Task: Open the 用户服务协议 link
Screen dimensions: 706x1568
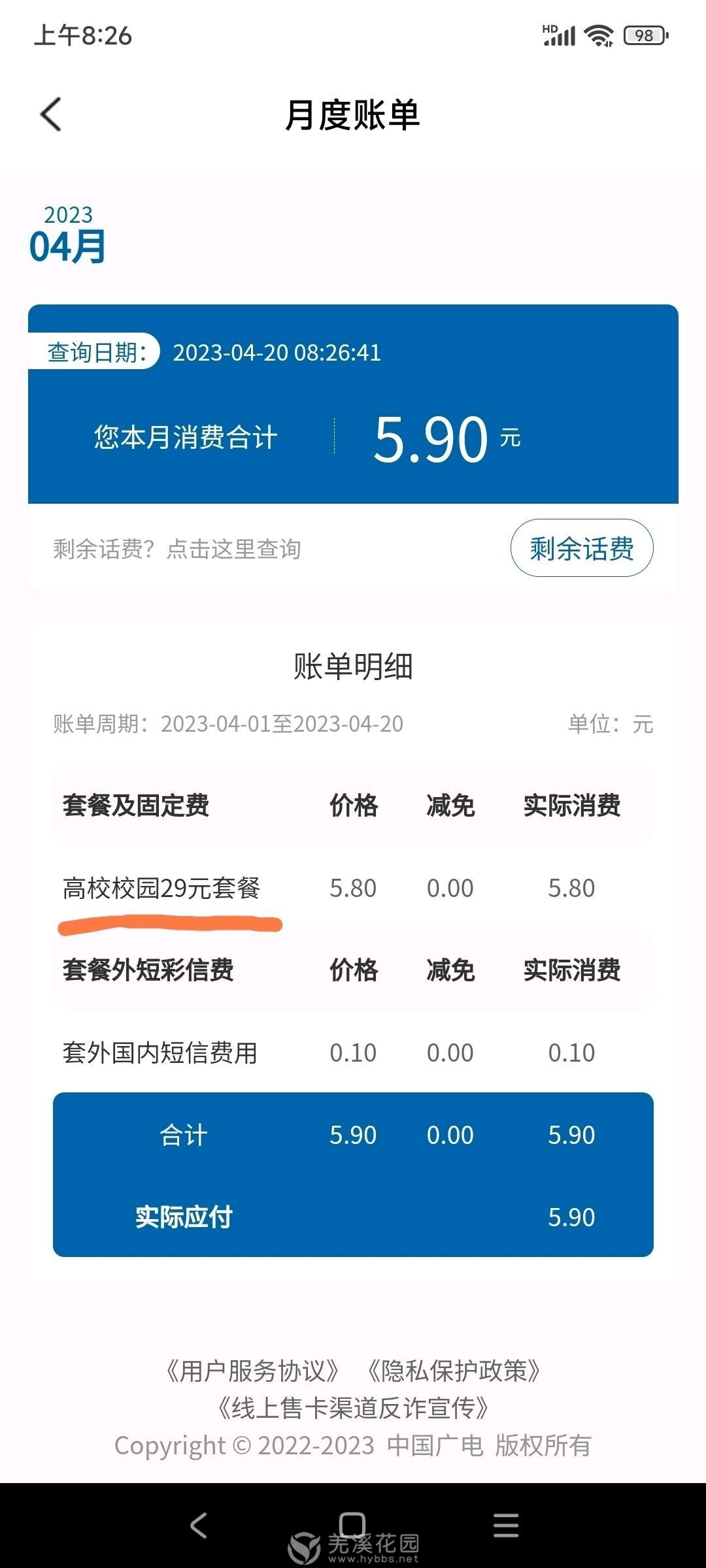Action: click(252, 1371)
